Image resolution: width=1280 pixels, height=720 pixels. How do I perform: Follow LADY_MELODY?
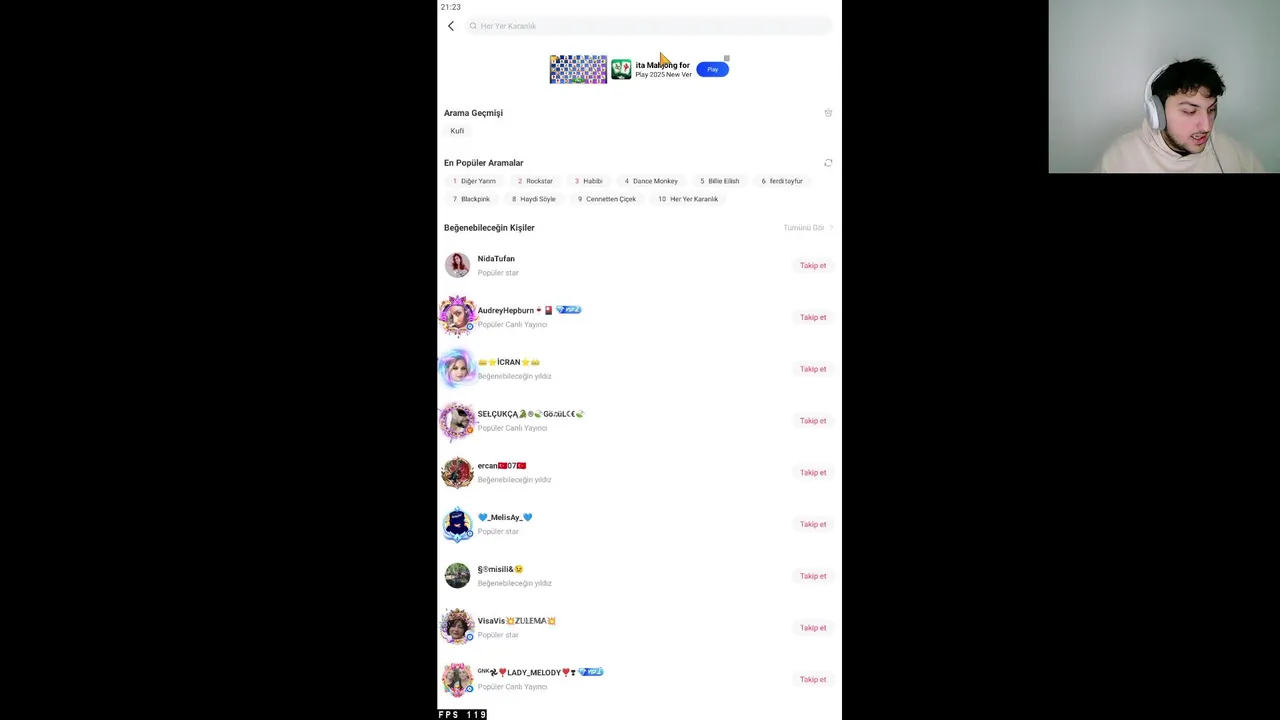click(x=813, y=680)
